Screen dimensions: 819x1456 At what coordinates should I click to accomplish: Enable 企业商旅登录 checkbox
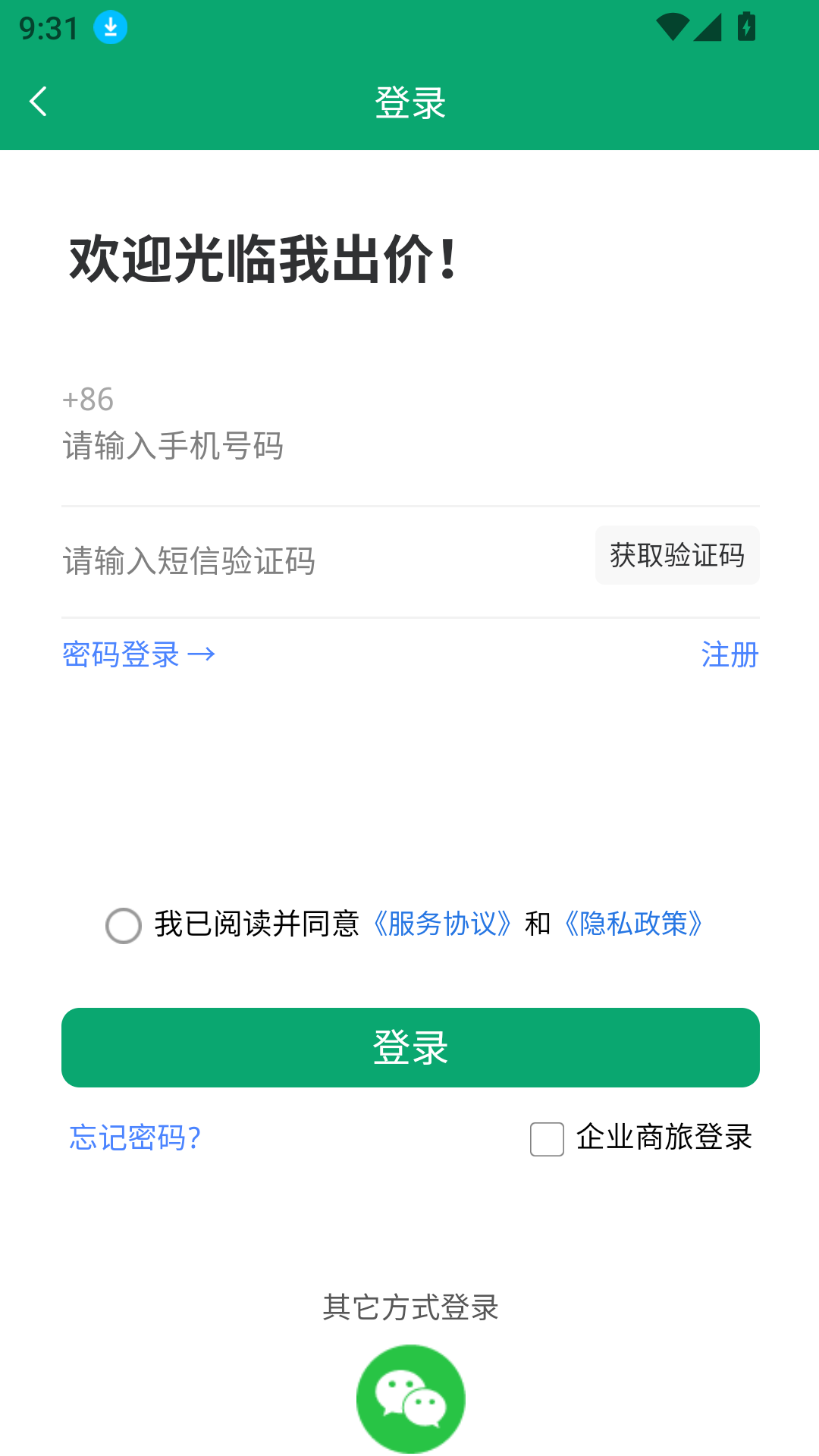546,1137
